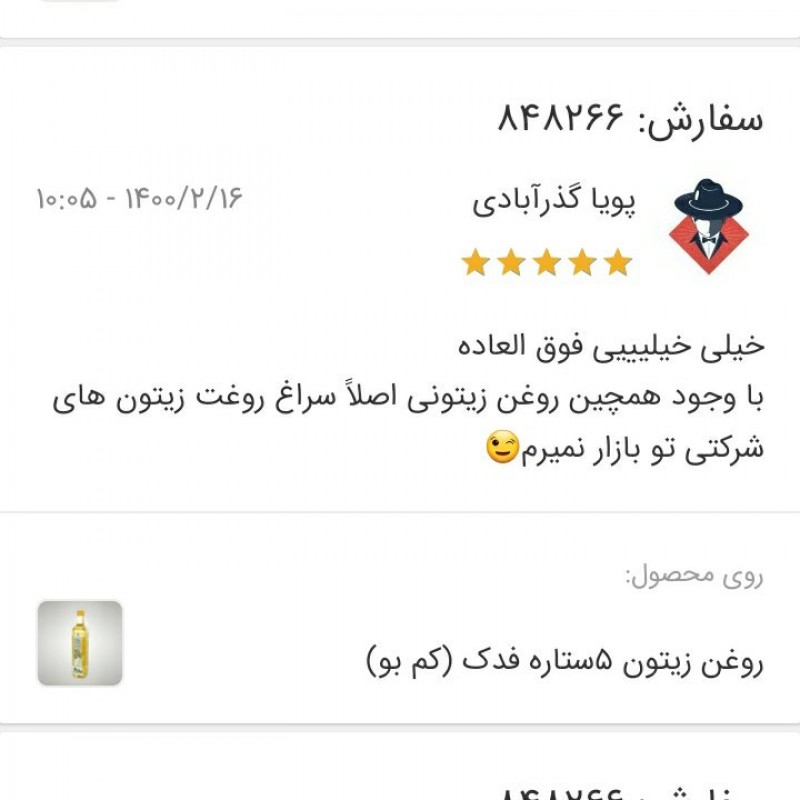Tap the olive oil bottle thumbnail

click(x=80, y=643)
